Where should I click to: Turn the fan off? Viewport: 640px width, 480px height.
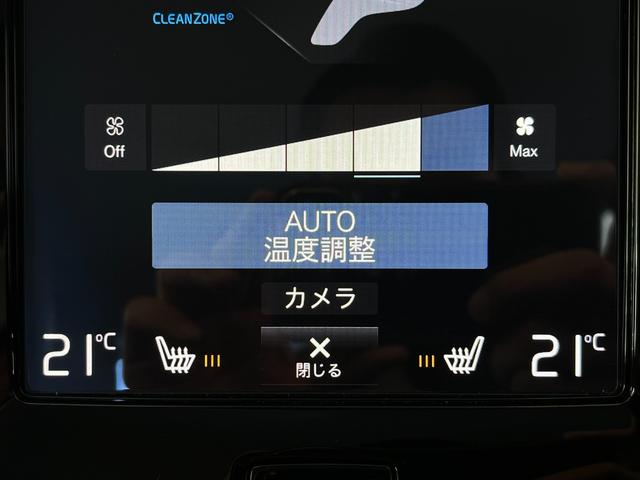(115, 137)
